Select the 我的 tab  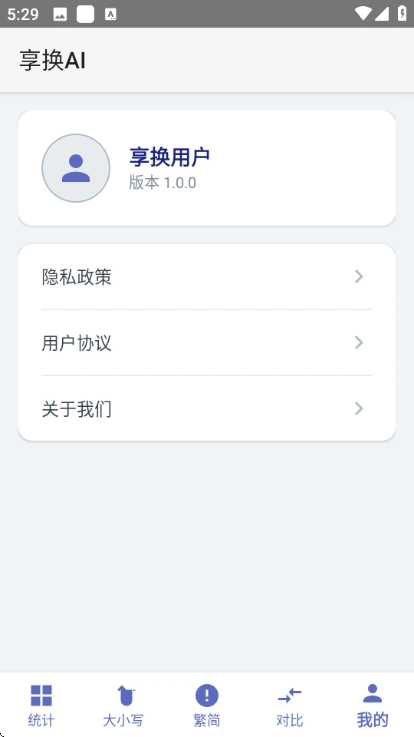[372, 705]
